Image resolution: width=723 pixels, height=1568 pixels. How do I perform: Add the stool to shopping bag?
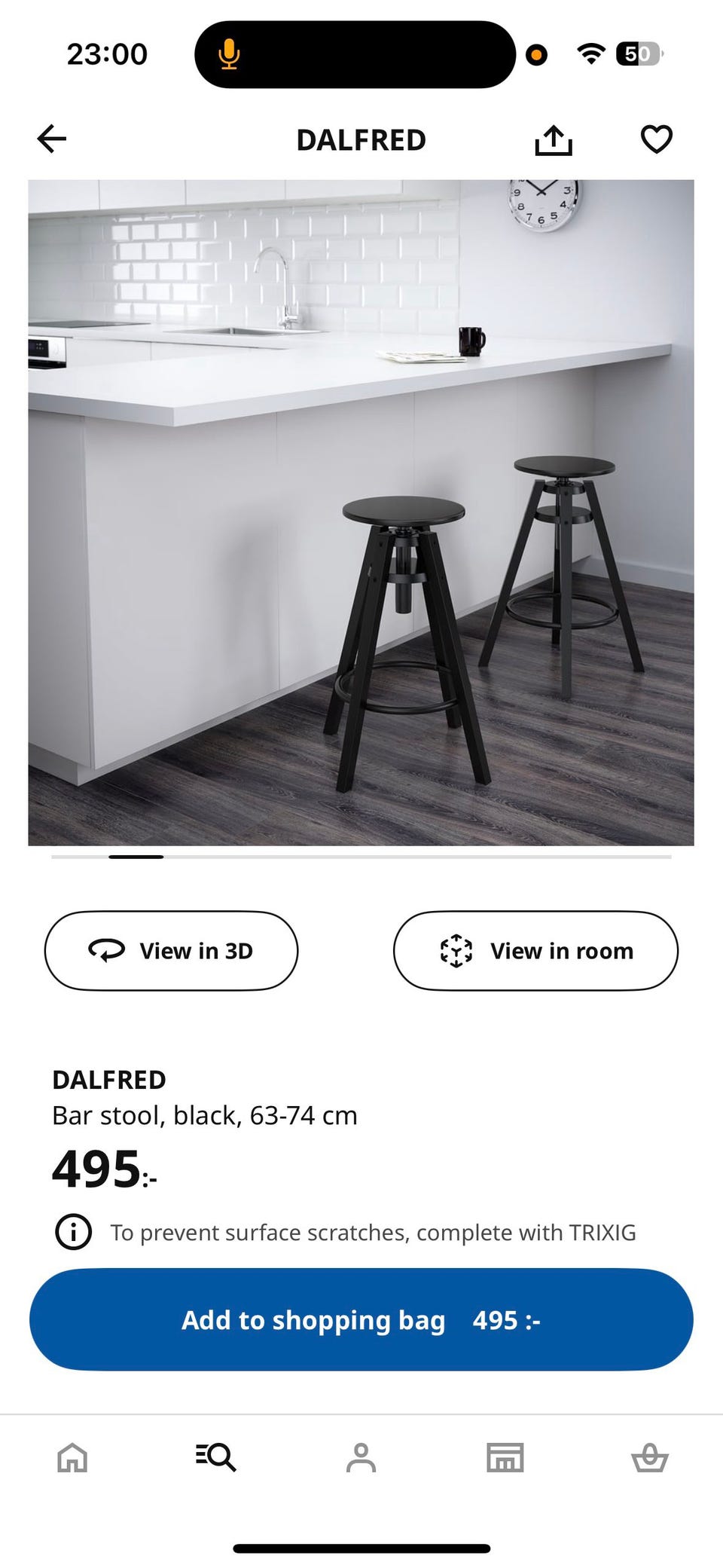[361, 1319]
